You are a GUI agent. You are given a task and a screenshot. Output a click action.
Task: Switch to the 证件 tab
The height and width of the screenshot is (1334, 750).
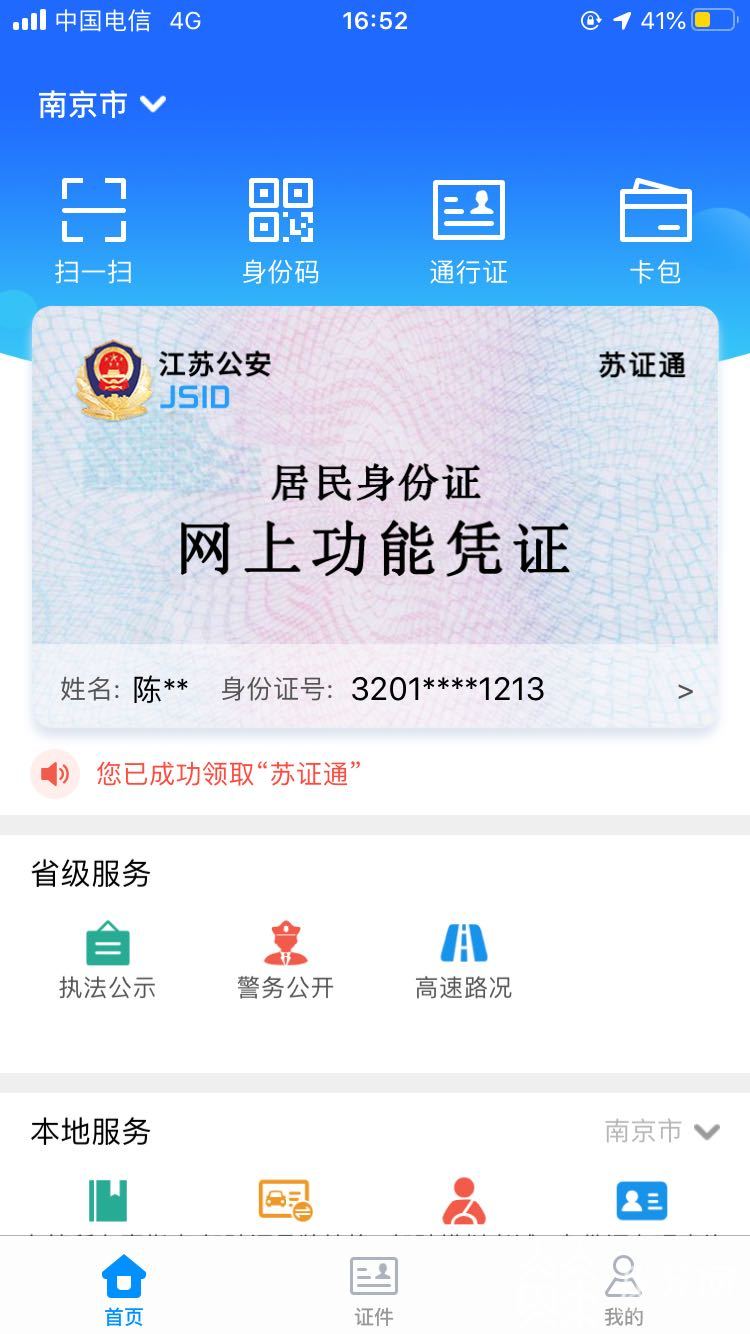[x=375, y=1292]
